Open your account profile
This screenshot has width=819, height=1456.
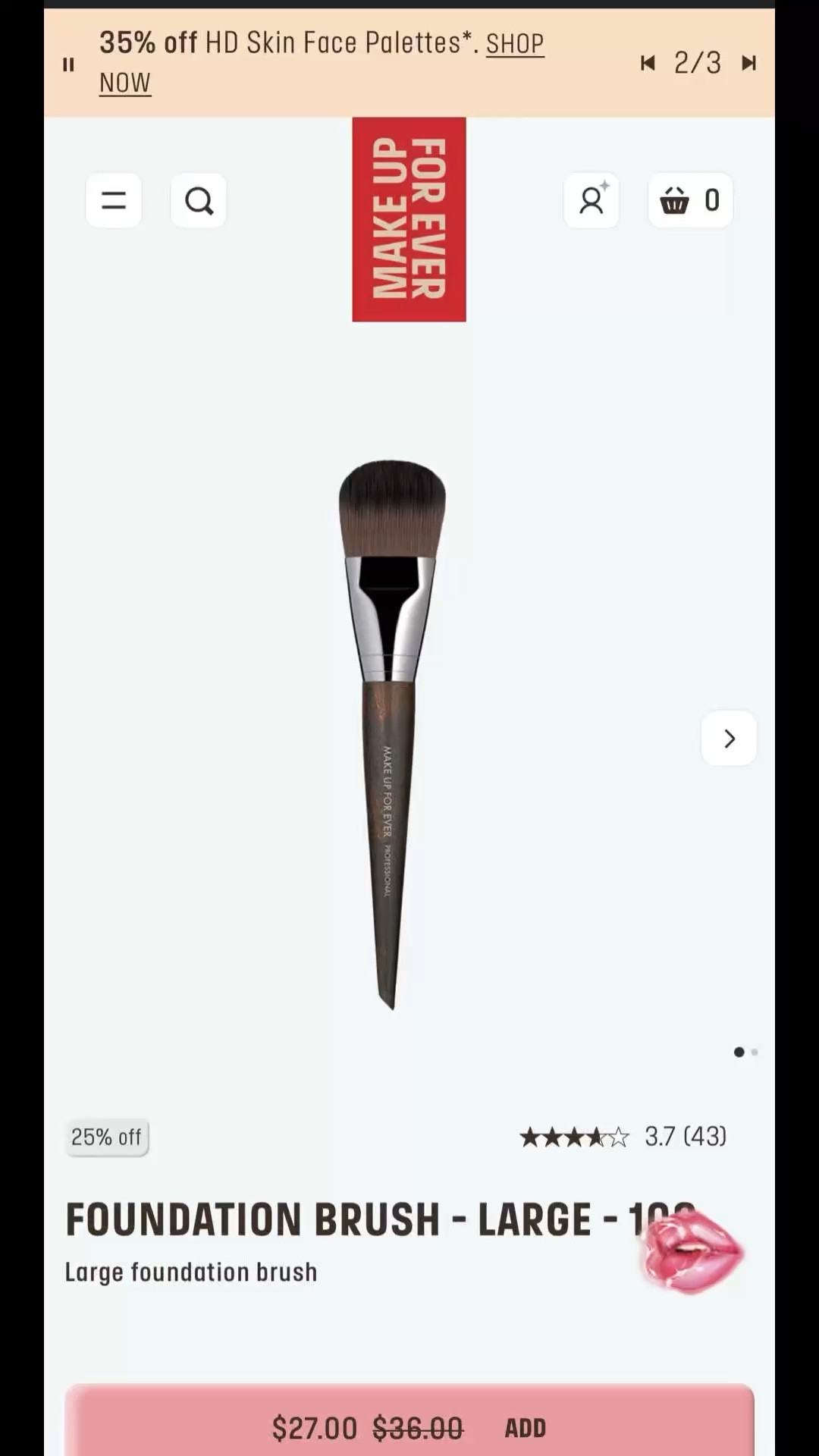591,200
